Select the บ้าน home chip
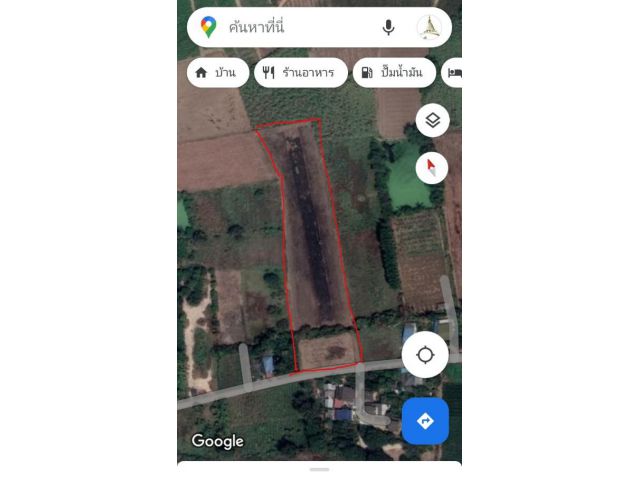 (x=217, y=73)
